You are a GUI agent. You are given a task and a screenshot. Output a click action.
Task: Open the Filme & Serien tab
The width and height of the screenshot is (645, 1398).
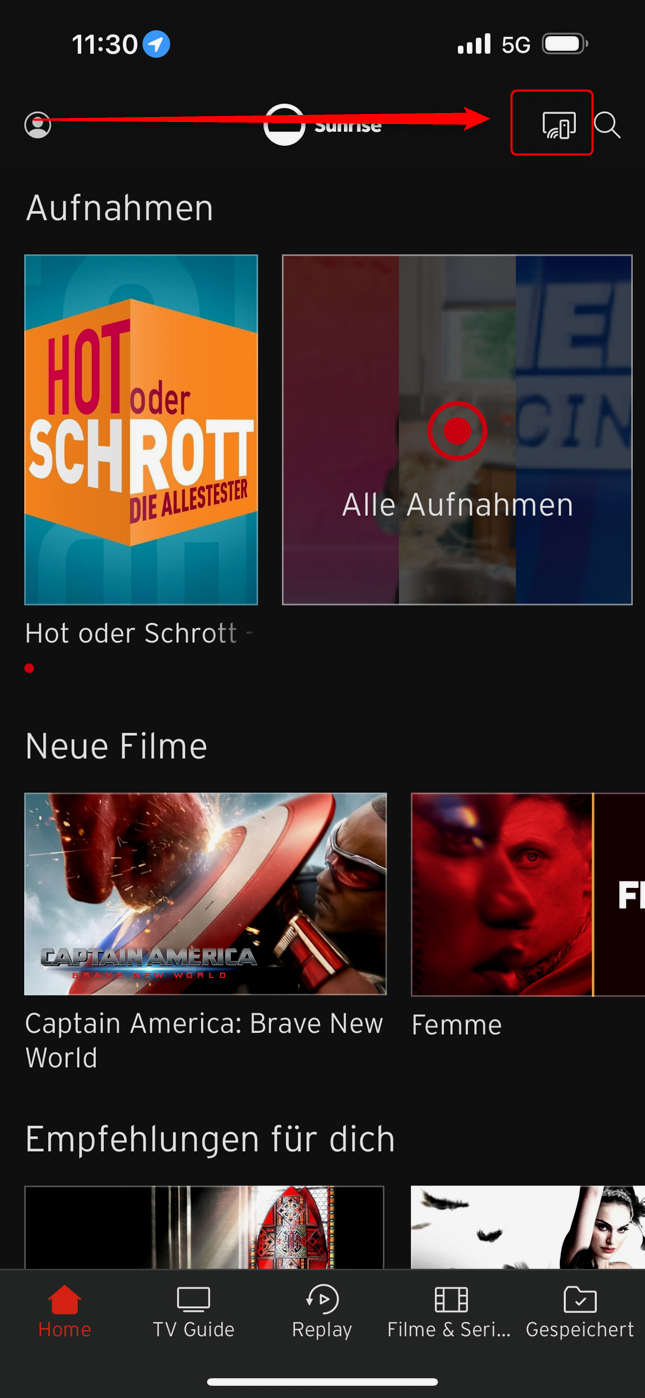point(450,1311)
